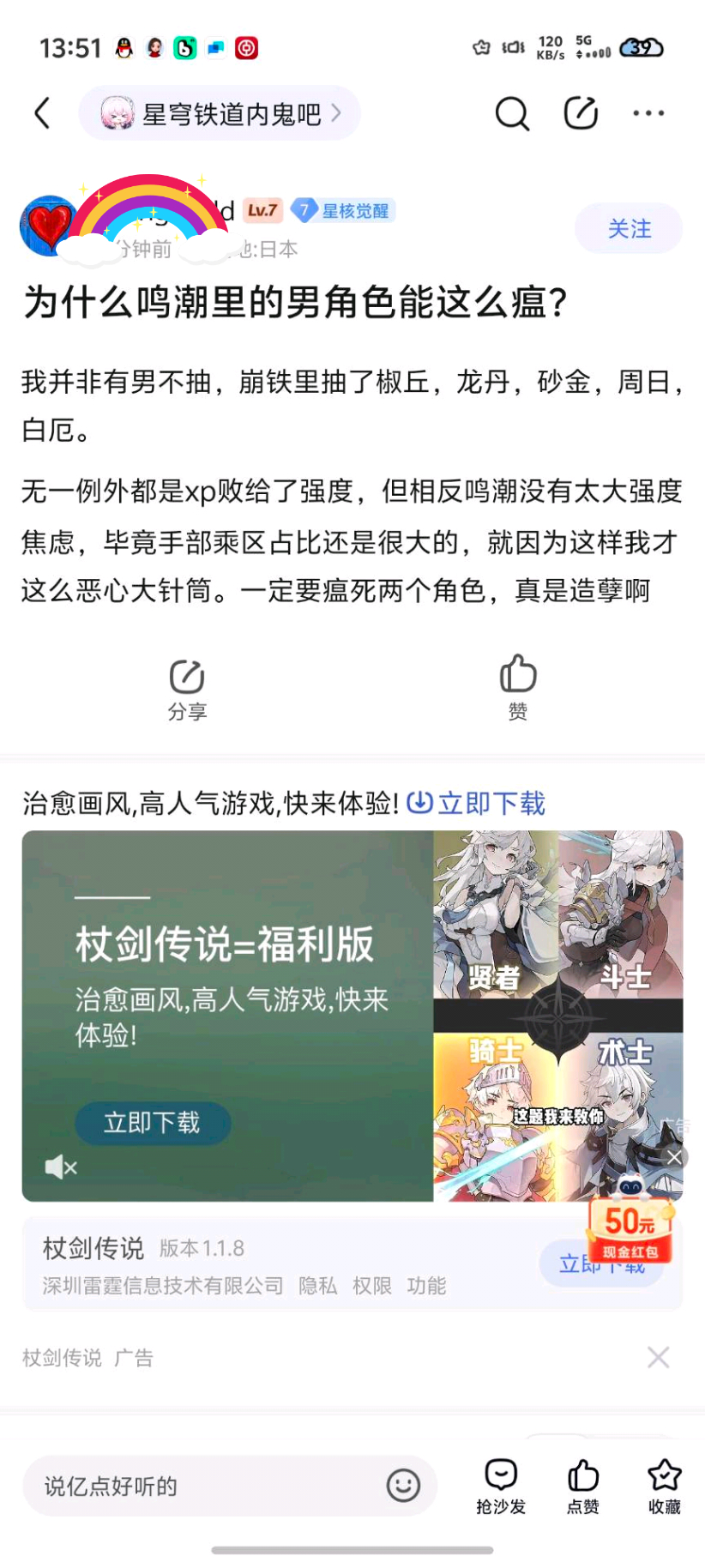Open the emoji picker in comment box
Image resolution: width=705 pixels, height=1568 pixels.
pos(403,1485)
